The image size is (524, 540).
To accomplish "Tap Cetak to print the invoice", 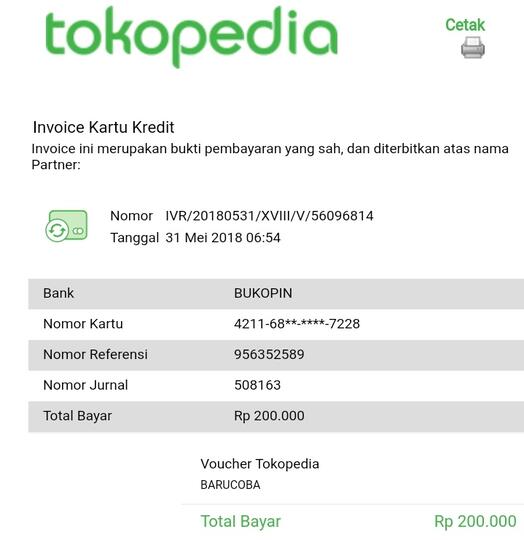I will click(x=465, y=25).
